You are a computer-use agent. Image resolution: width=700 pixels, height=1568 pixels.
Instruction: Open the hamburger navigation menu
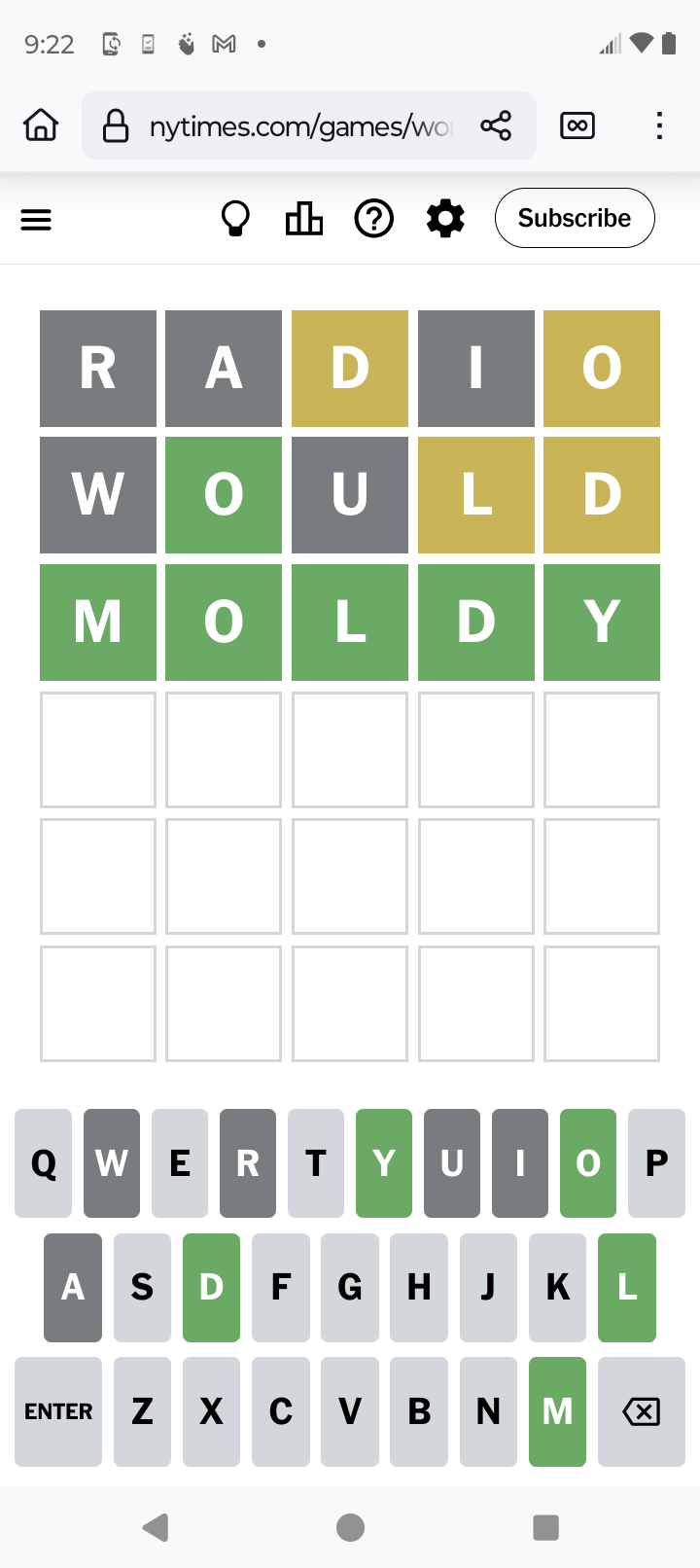pos(36,220)
